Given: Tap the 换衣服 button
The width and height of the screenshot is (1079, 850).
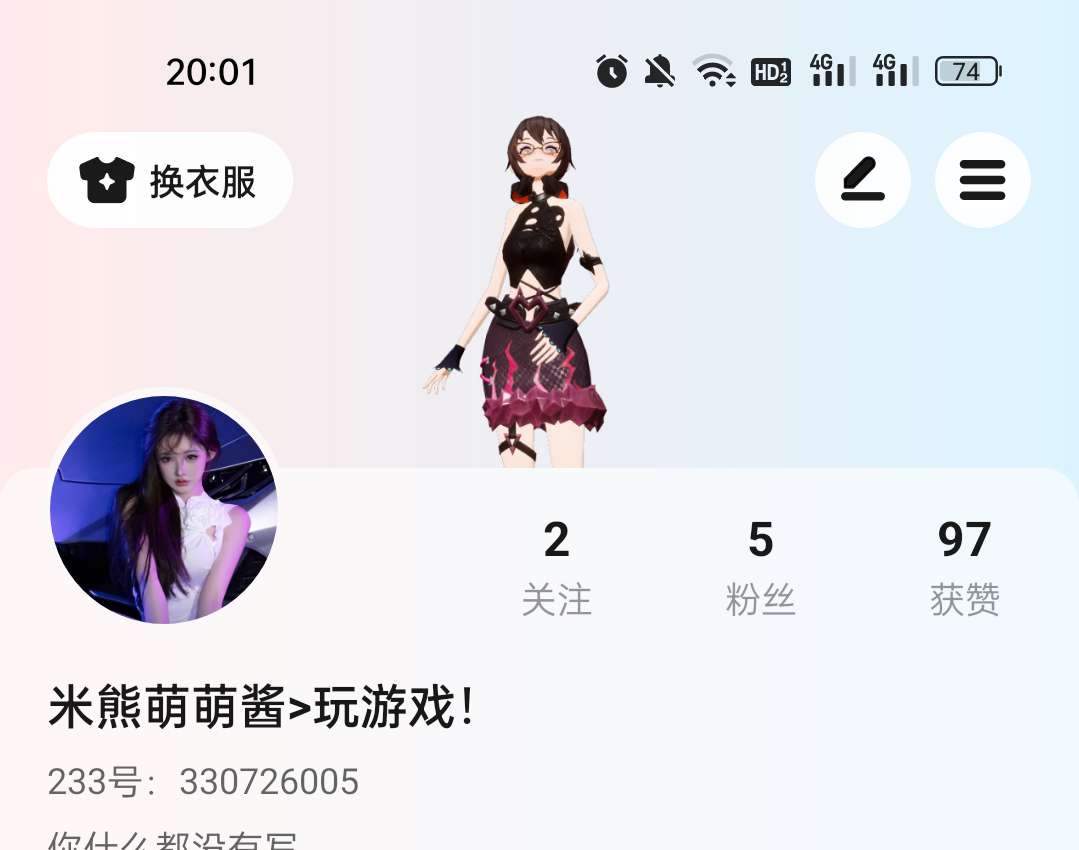Looking at the screenshot, I should pyautogui.click(x=170, y=181).
